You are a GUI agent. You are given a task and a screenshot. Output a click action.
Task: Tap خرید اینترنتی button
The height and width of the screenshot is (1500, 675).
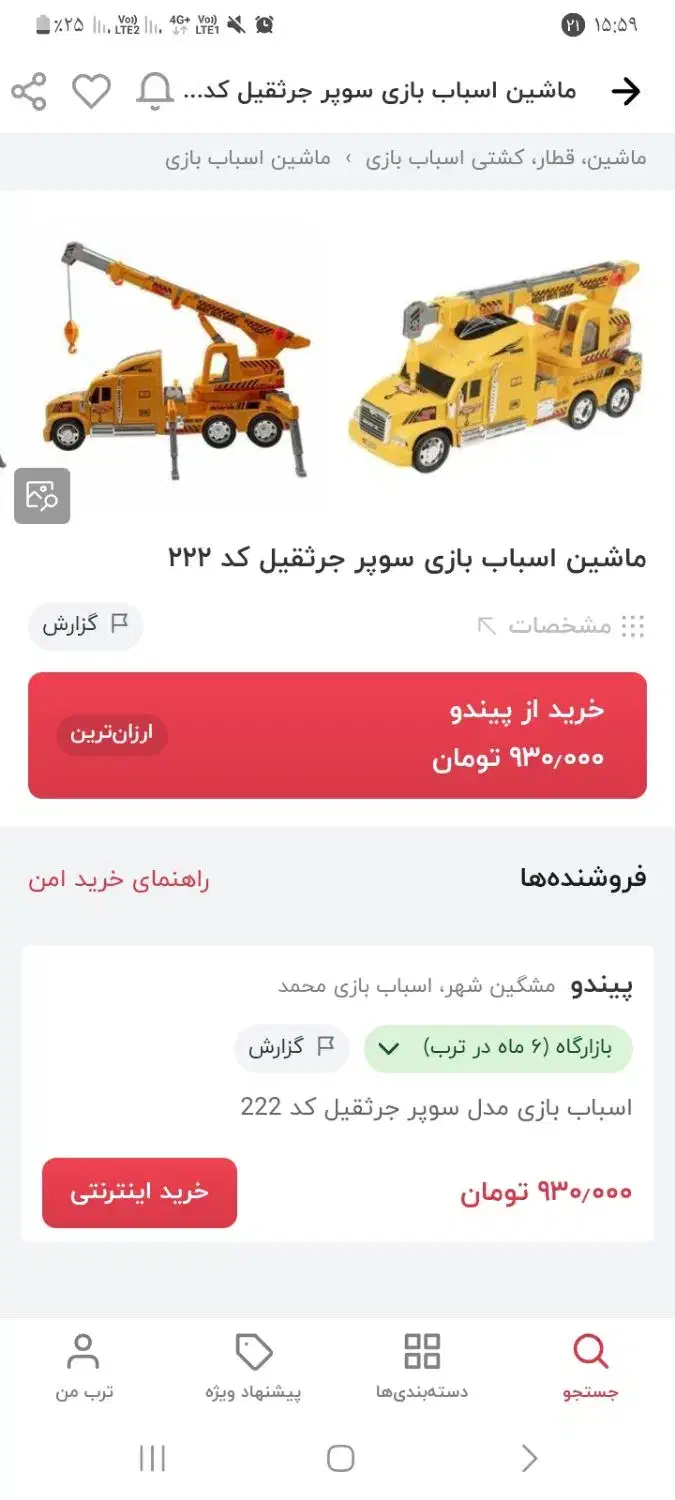point(139,1192)
